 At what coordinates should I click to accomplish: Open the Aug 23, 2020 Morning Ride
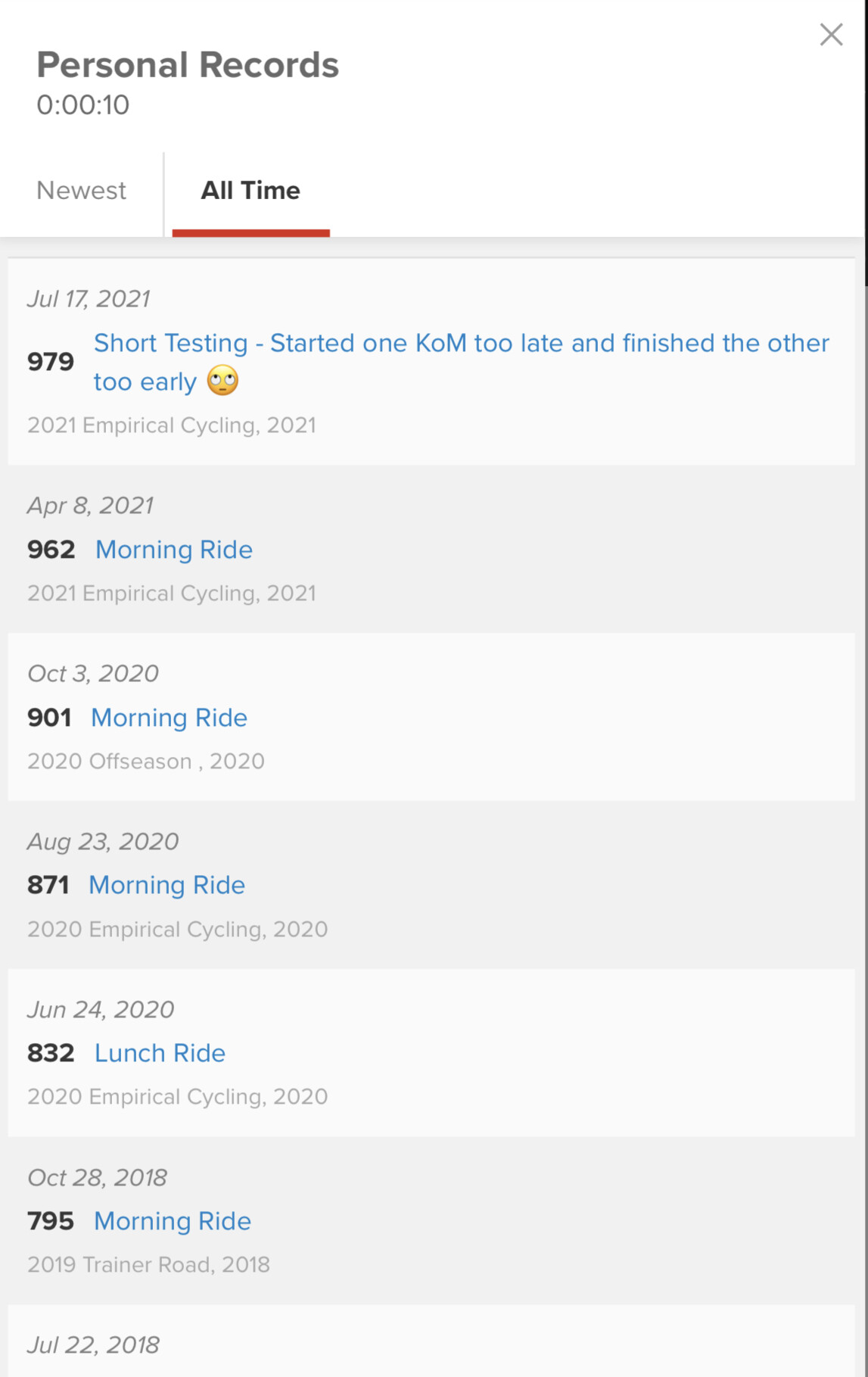[x=167, y=886]
